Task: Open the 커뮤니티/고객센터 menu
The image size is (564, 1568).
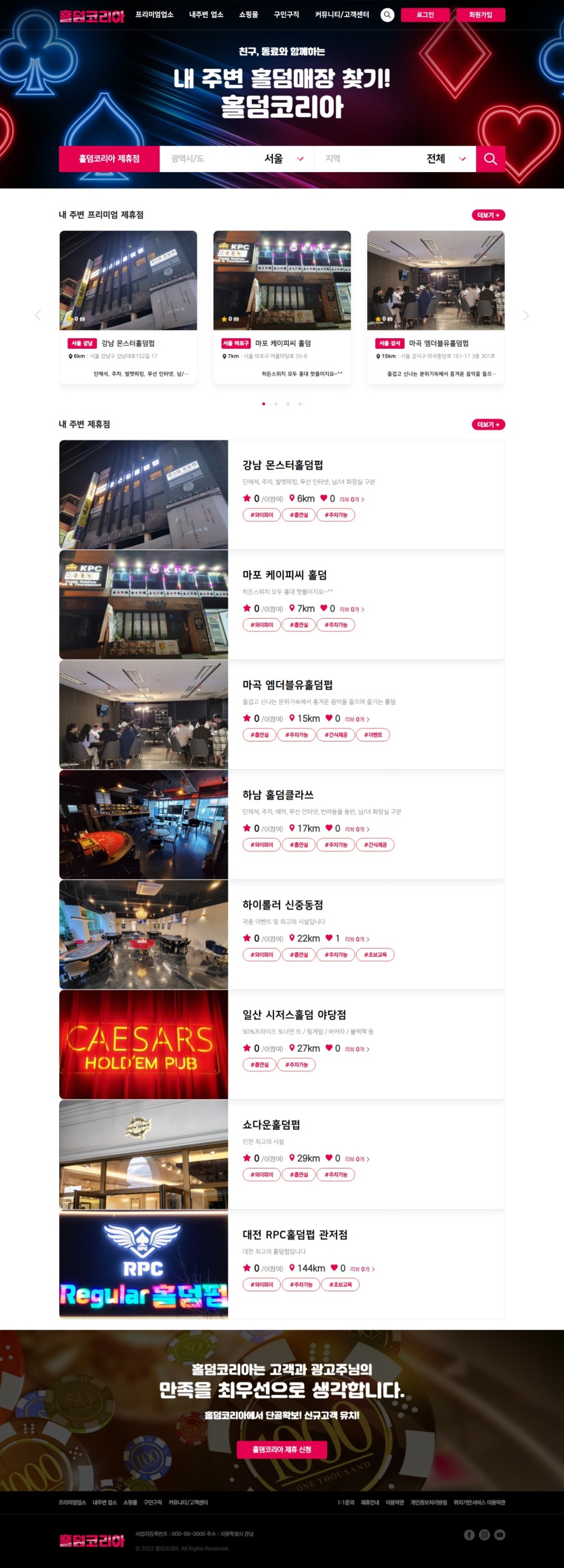Action: (x=341, y=15)
